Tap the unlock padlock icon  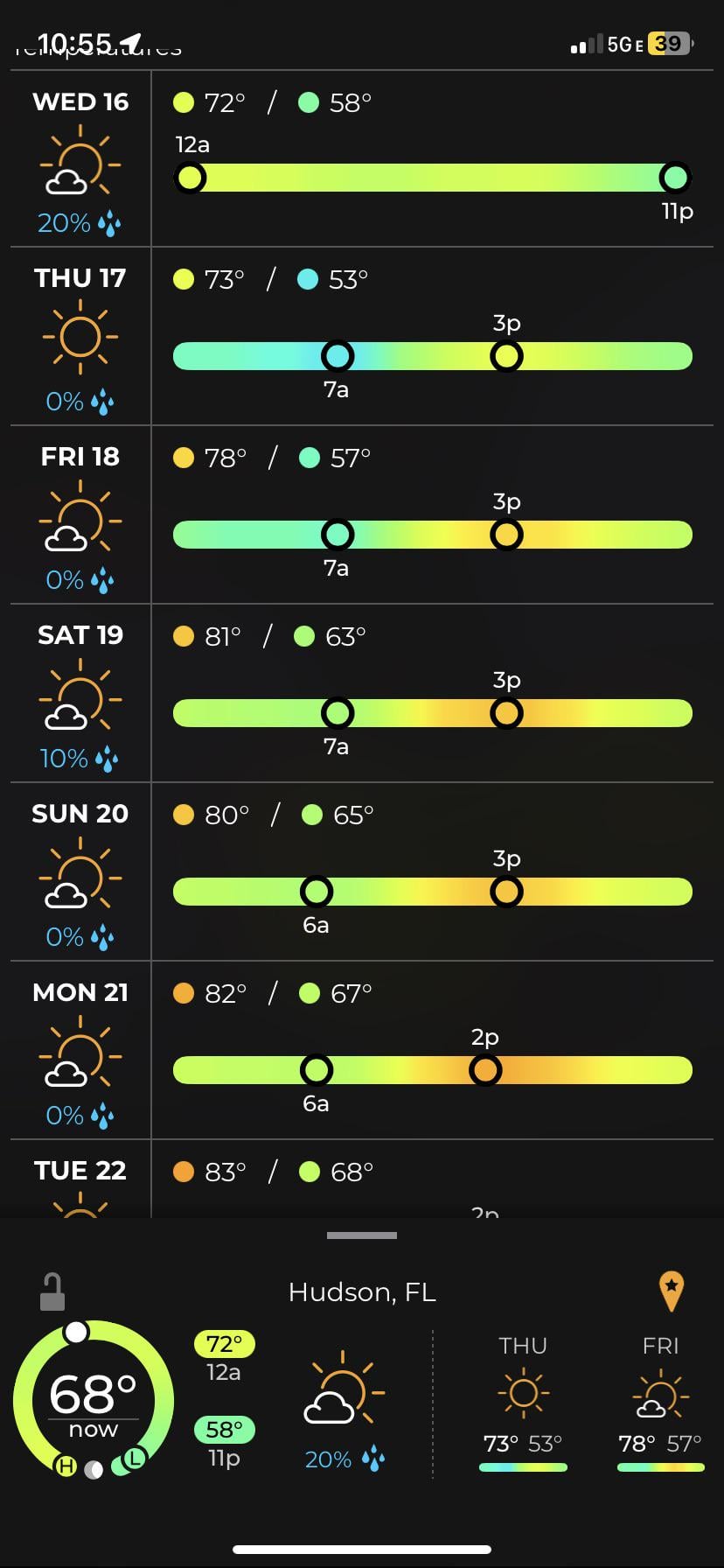click(x=52, y=1291)
